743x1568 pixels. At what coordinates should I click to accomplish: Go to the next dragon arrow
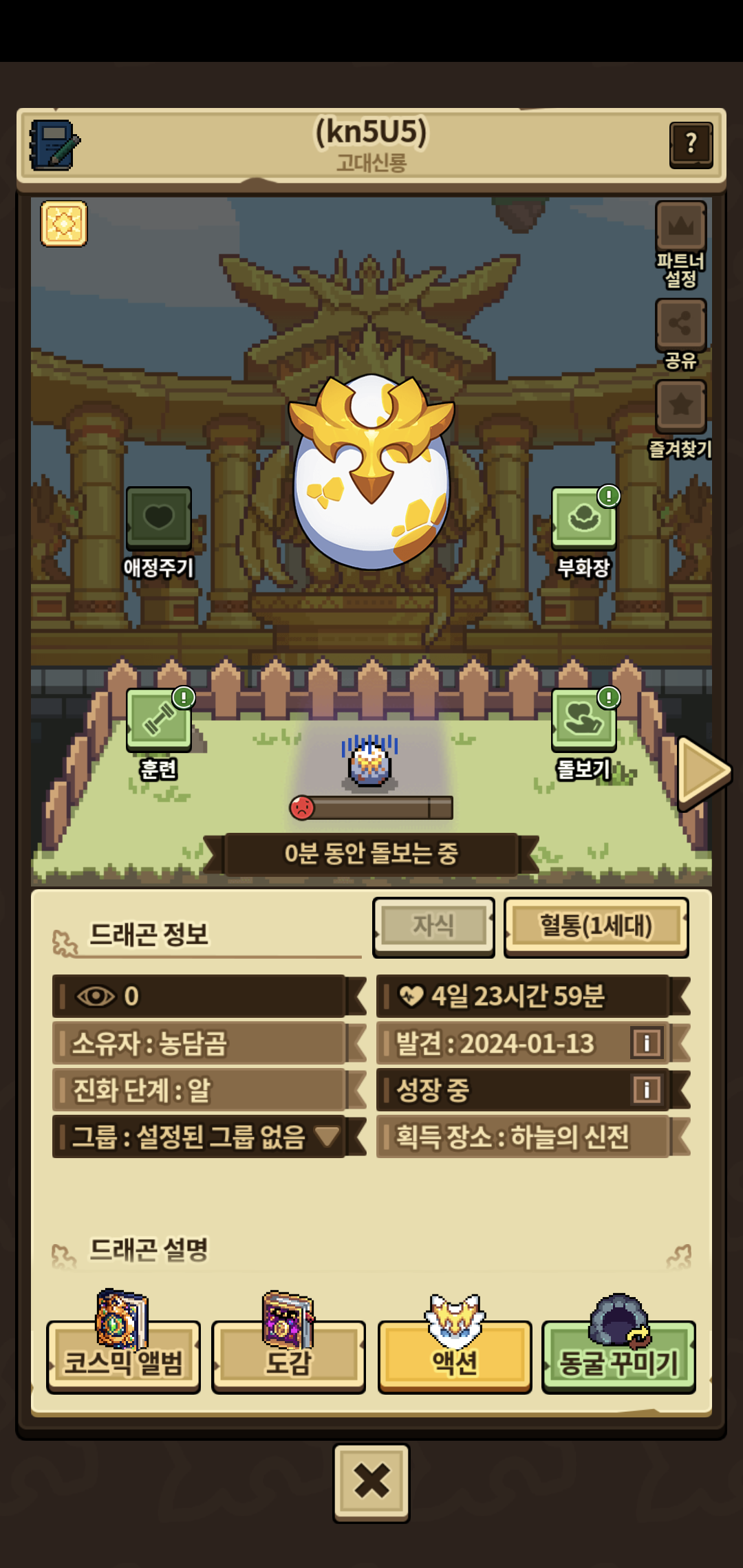[702, 772]
